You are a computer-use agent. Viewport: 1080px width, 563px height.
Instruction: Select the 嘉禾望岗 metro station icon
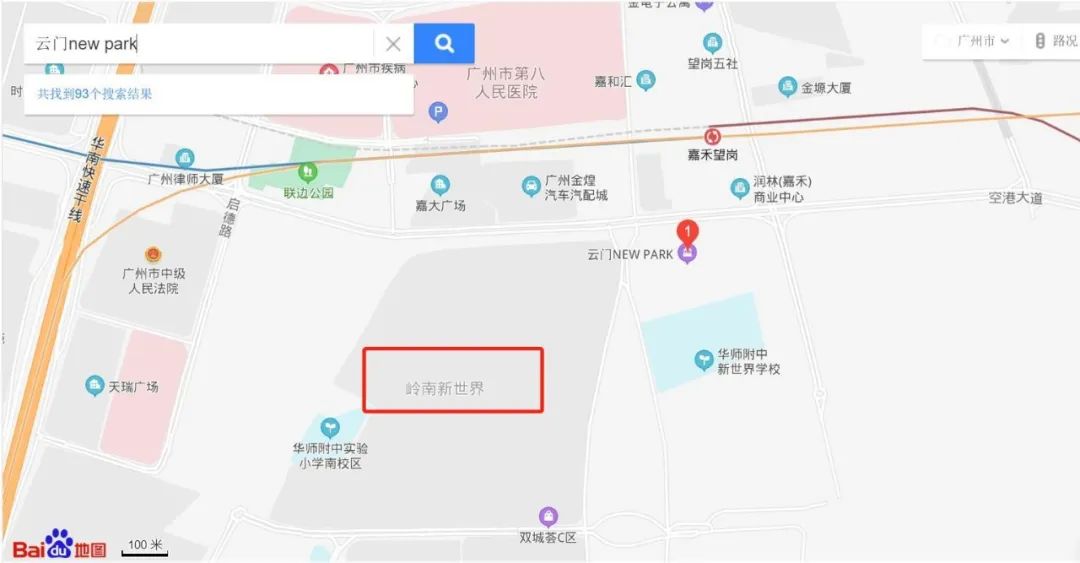click(713, 137)
